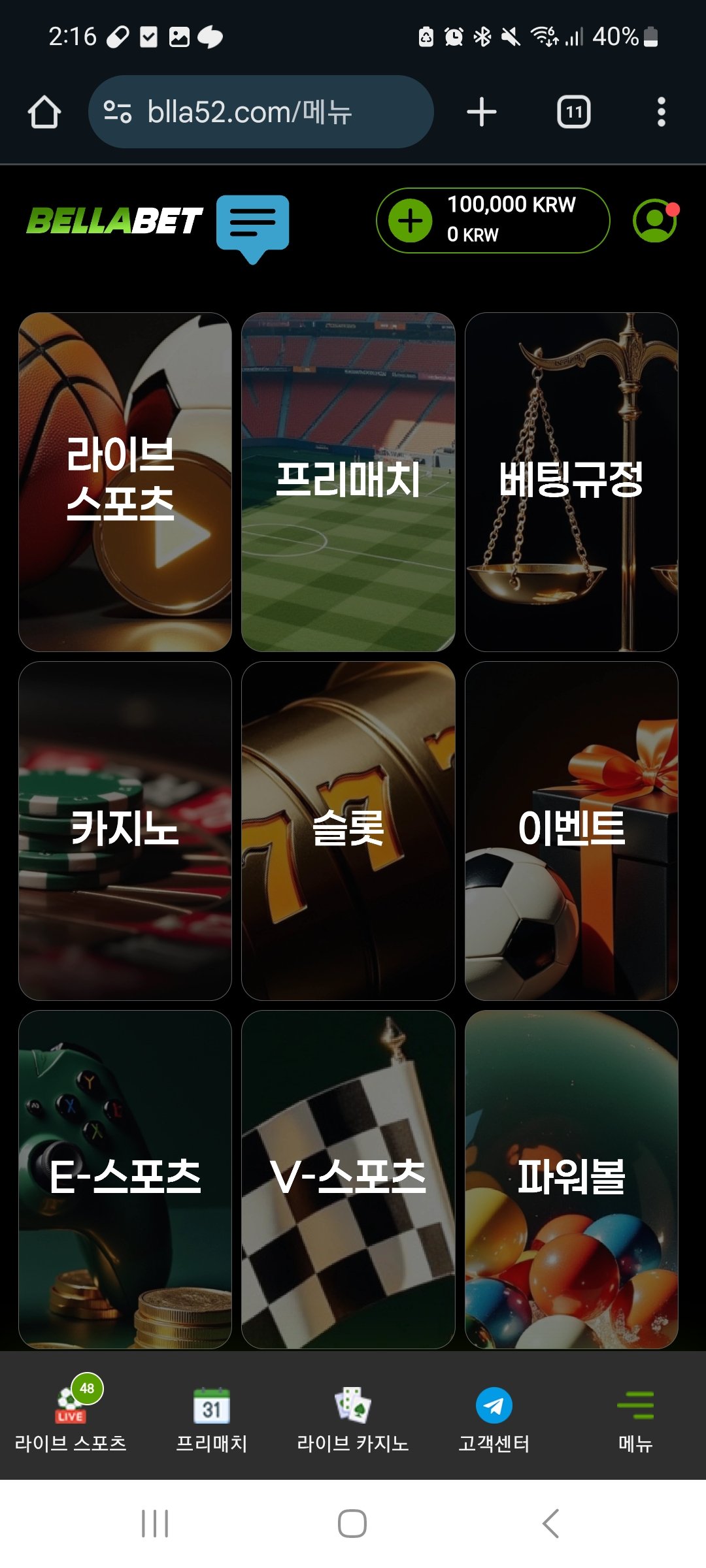Open the 카지노 tile
706x1568 pixels.
click(125, 830)
